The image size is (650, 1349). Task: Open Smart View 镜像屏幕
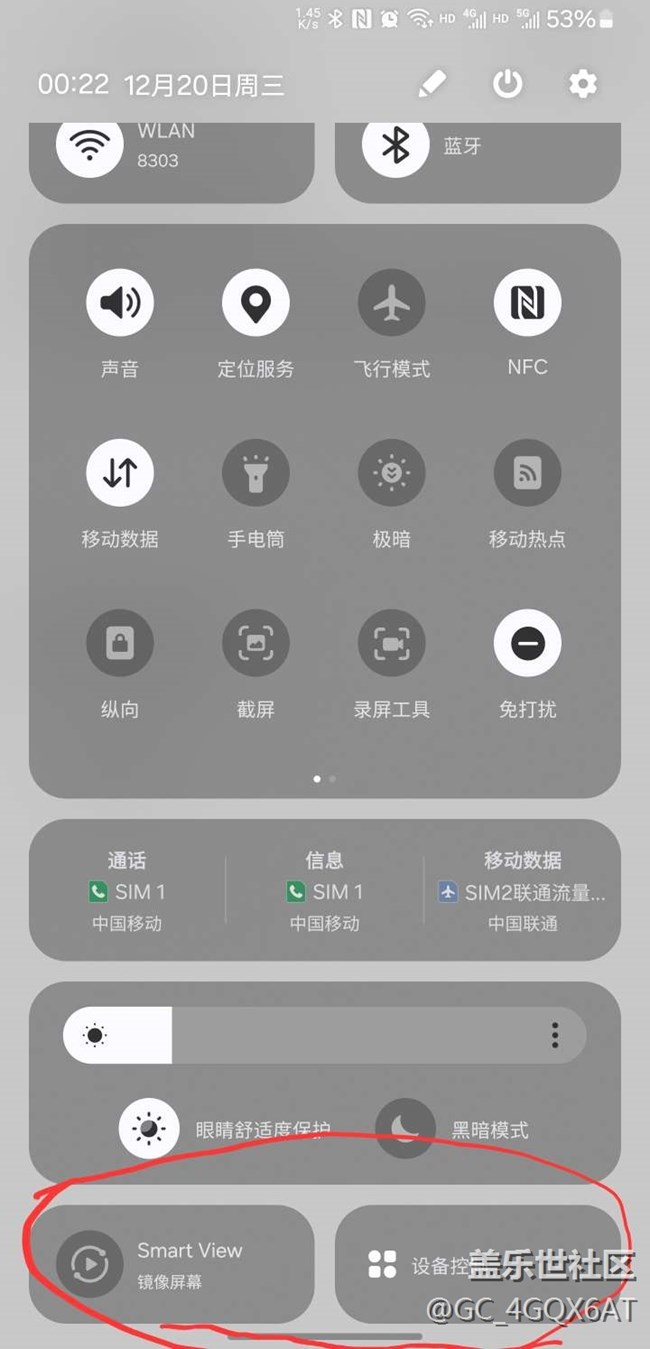pos(90,1264)
